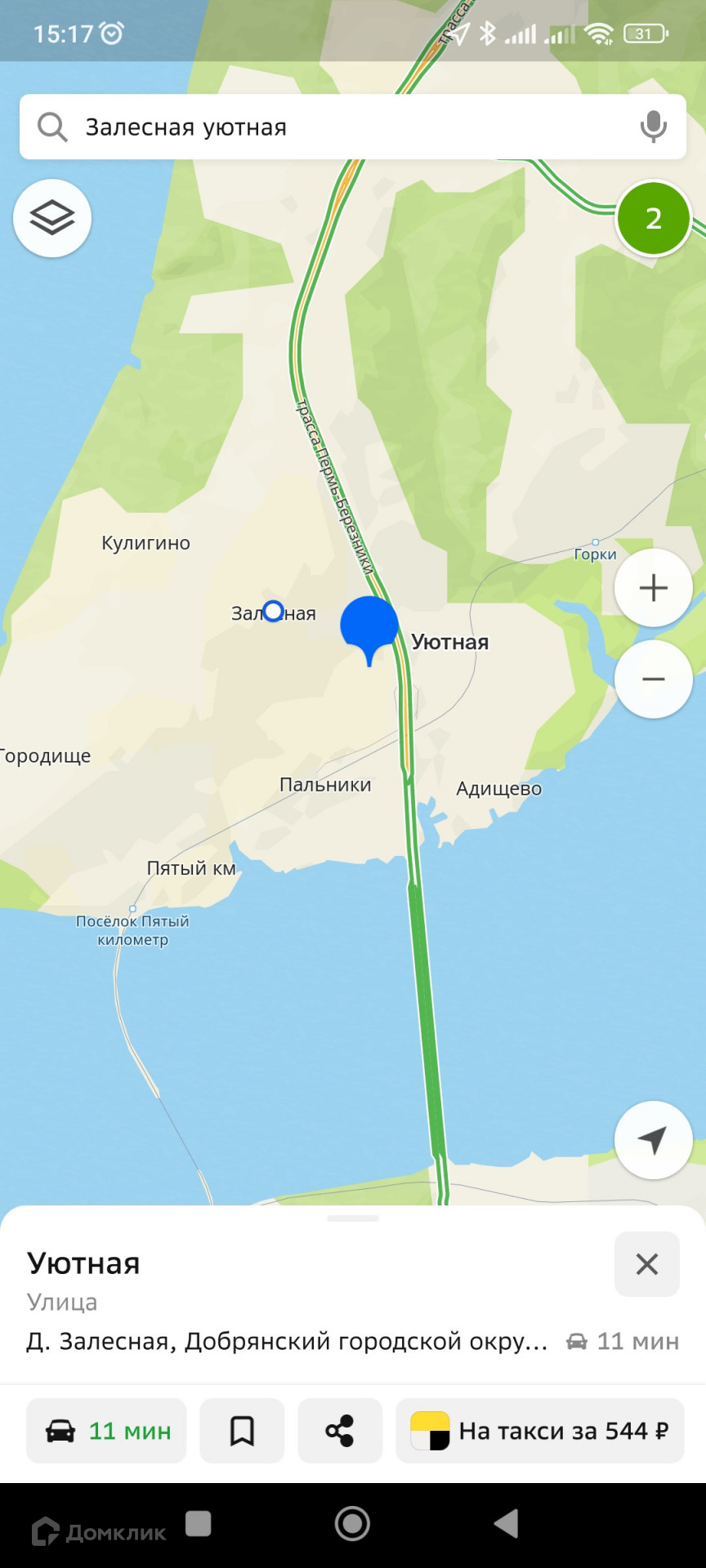Go back with system navigation button
This screenshot has height=1568, width=706.
pyautogui.click(x=506, y=1524)
